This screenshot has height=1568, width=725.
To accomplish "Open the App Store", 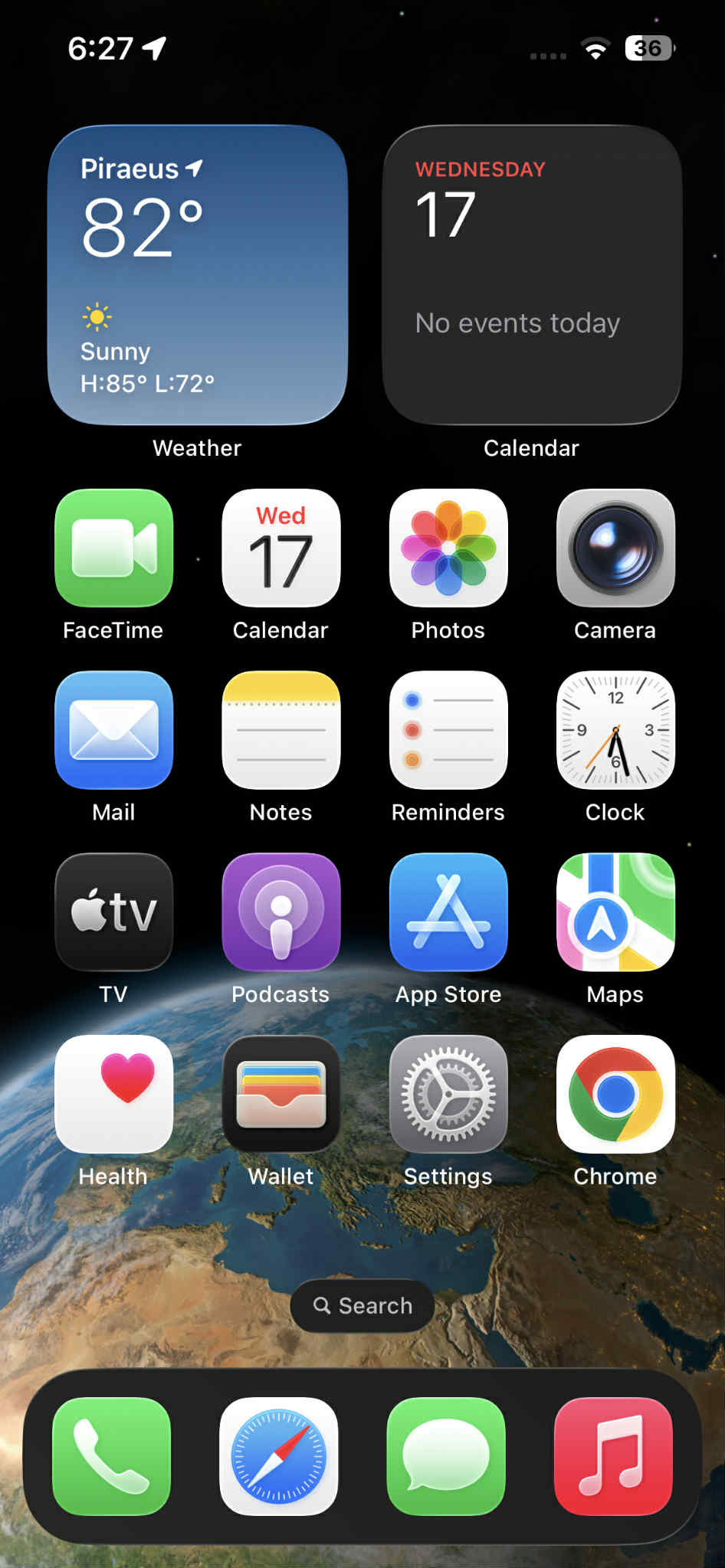I will 448,912.
